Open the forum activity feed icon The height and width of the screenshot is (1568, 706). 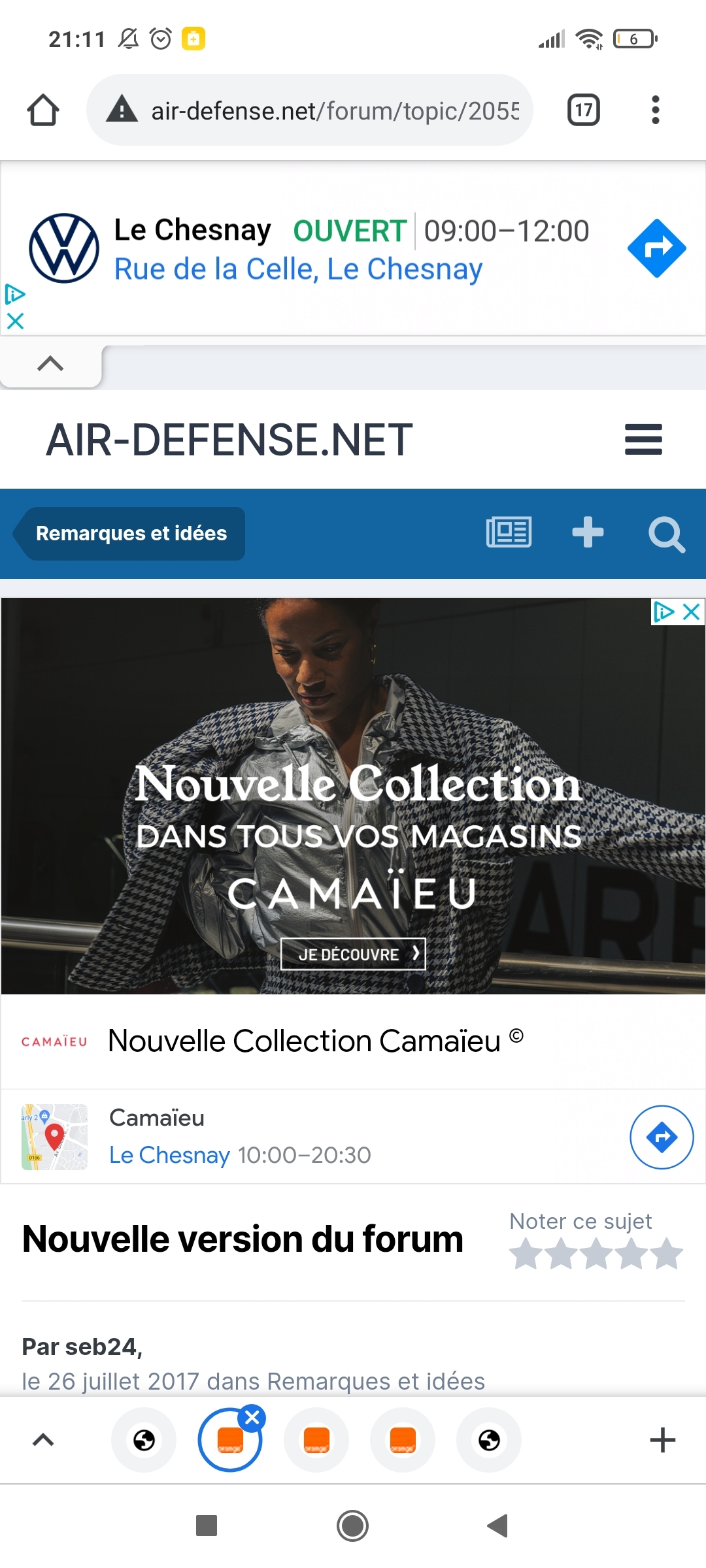[x=509, y=532]
